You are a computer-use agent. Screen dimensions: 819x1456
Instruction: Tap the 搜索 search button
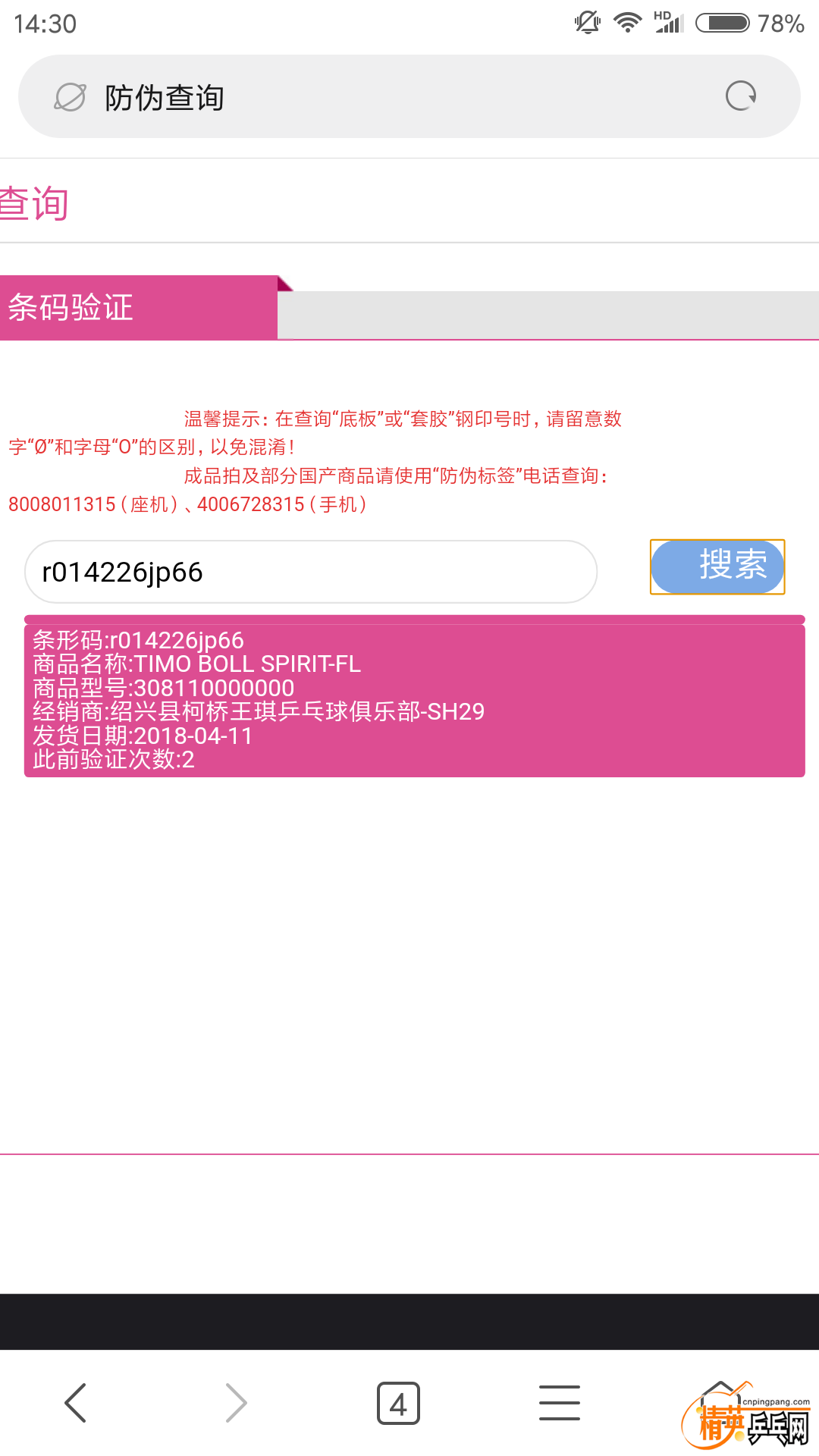(716, 567)
